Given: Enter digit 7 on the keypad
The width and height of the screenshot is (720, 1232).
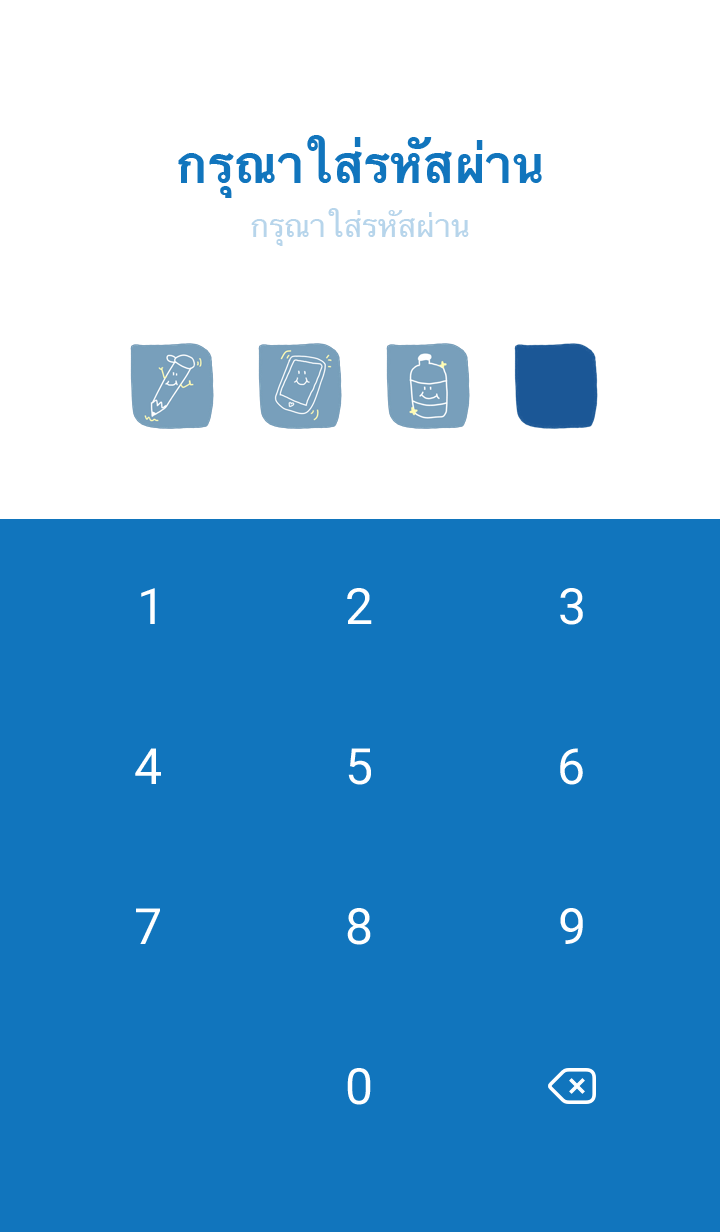Looking at the screenshot, I should click(149, 927).
